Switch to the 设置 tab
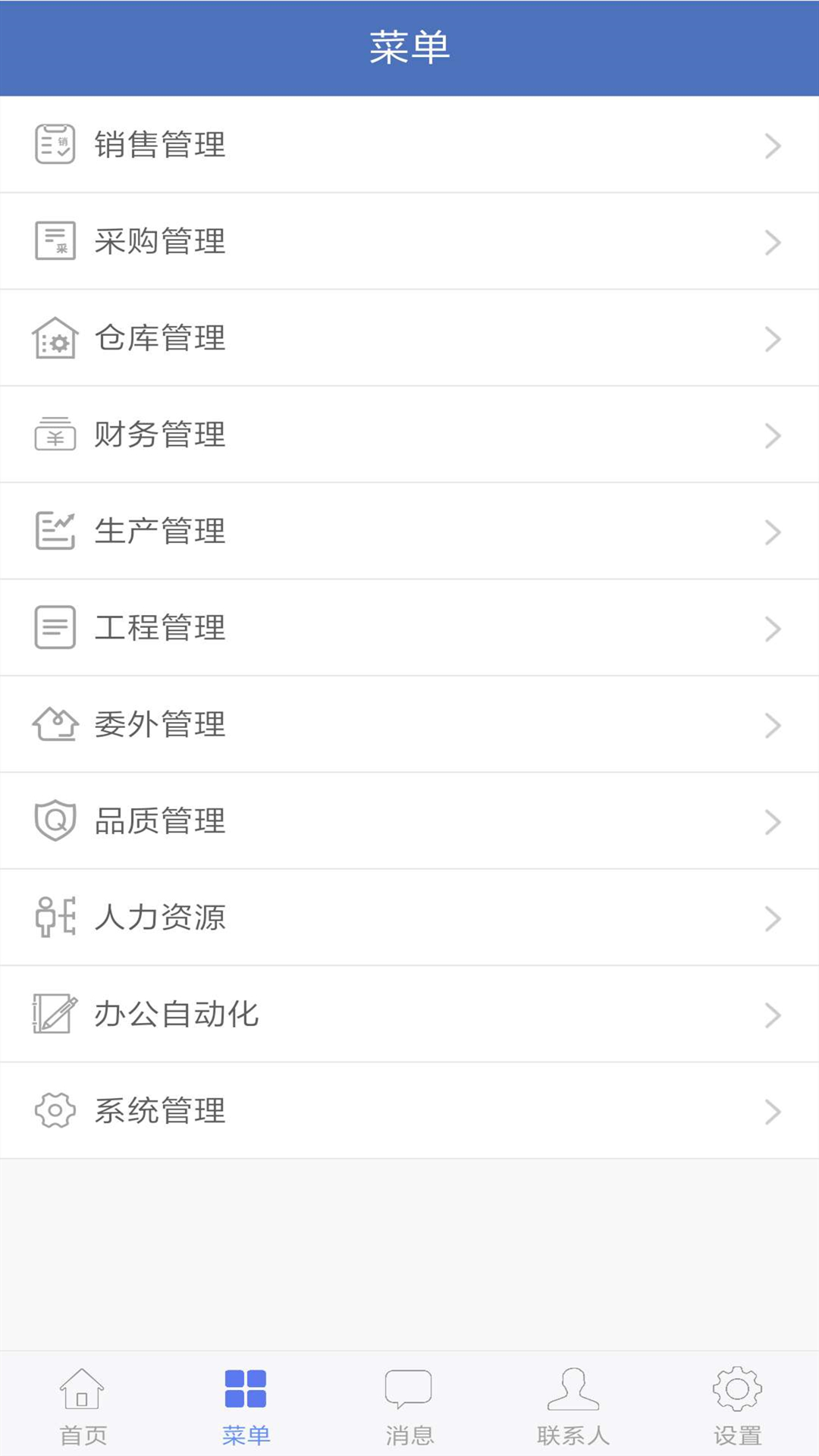819x1456 pixels. [x=737, y=1405]
